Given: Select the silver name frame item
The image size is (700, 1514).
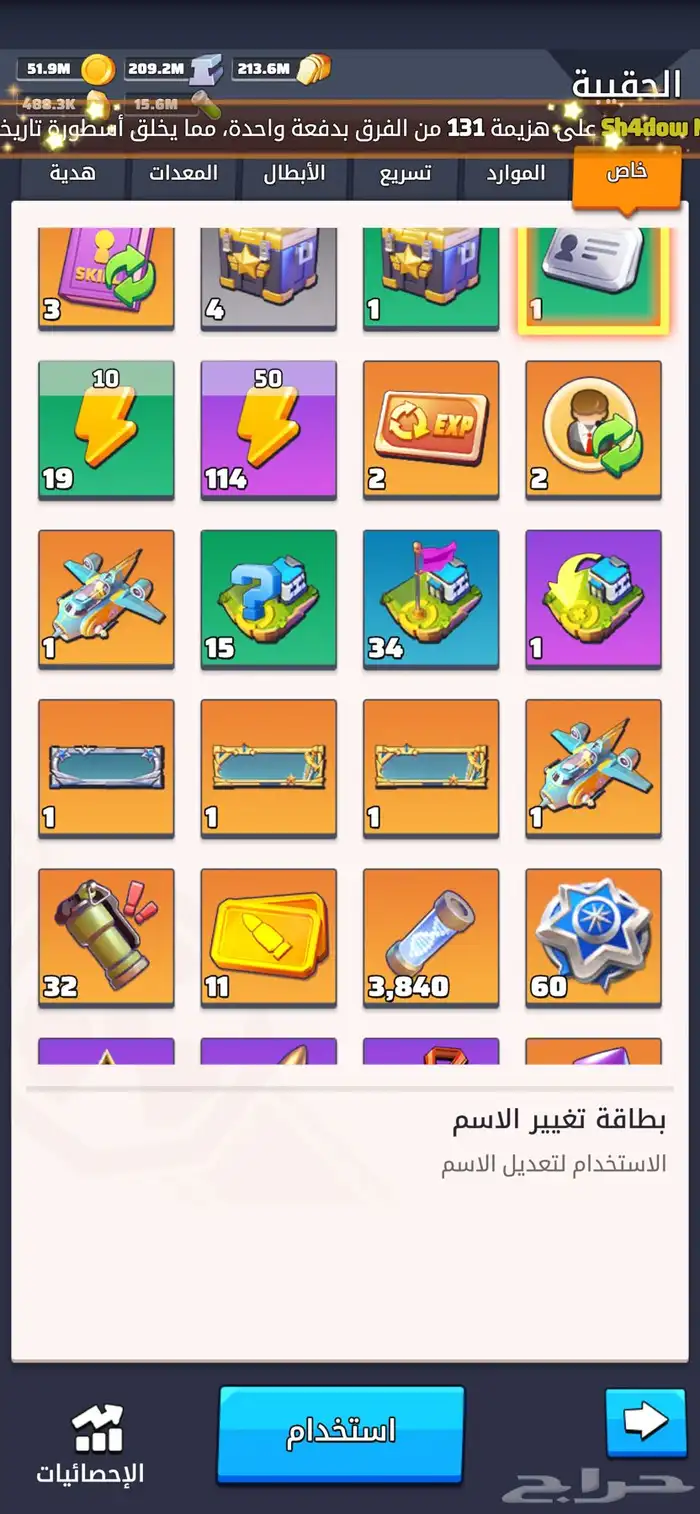Looking at the screenshot, I should click(x=106, y=768).
